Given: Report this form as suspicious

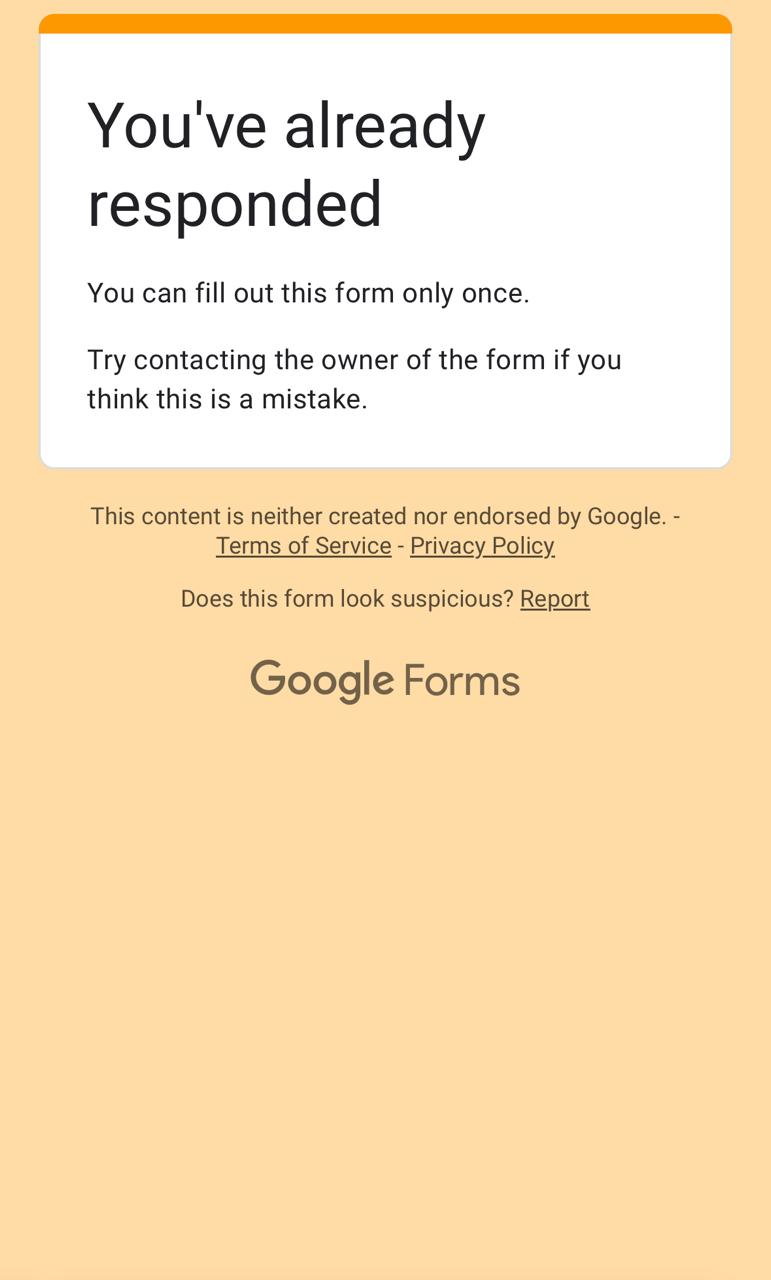Looking at the screenshot, I should click(x=555, y=599).
